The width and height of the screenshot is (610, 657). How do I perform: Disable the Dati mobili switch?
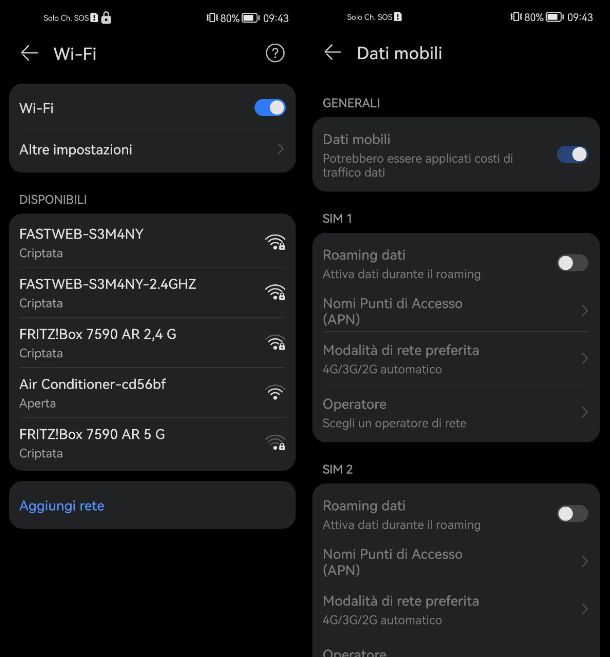pyautogui.click(x=572, y=154)
